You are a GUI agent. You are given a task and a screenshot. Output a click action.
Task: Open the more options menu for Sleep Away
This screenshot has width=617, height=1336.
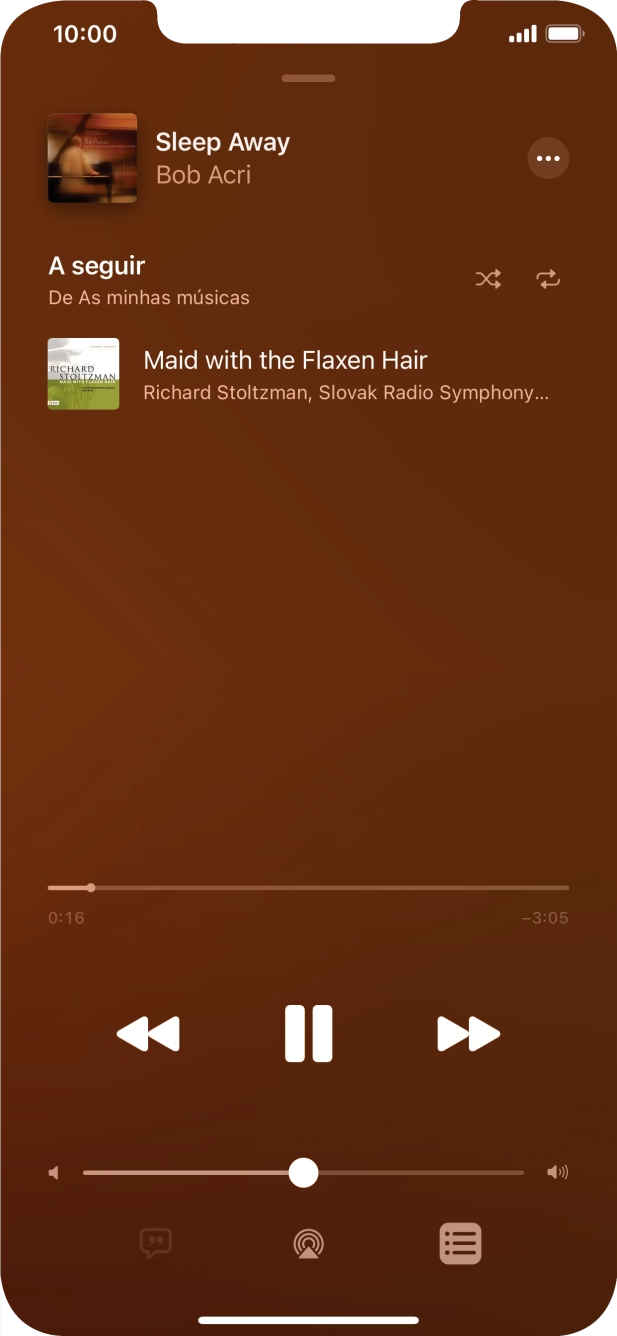coord(548,158)
